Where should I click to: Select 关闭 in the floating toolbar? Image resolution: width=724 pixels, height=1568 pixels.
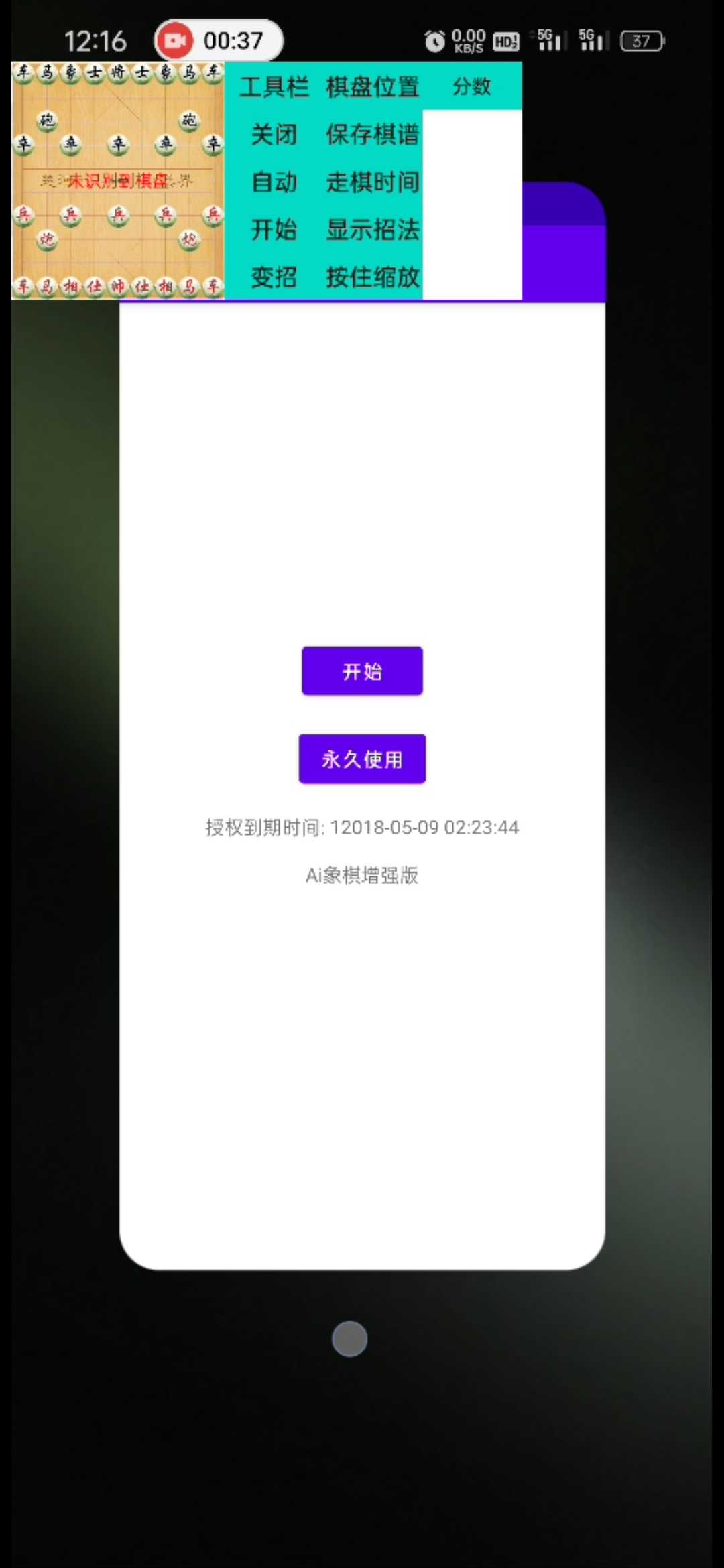pyautogui.click(x=274, y=134)
